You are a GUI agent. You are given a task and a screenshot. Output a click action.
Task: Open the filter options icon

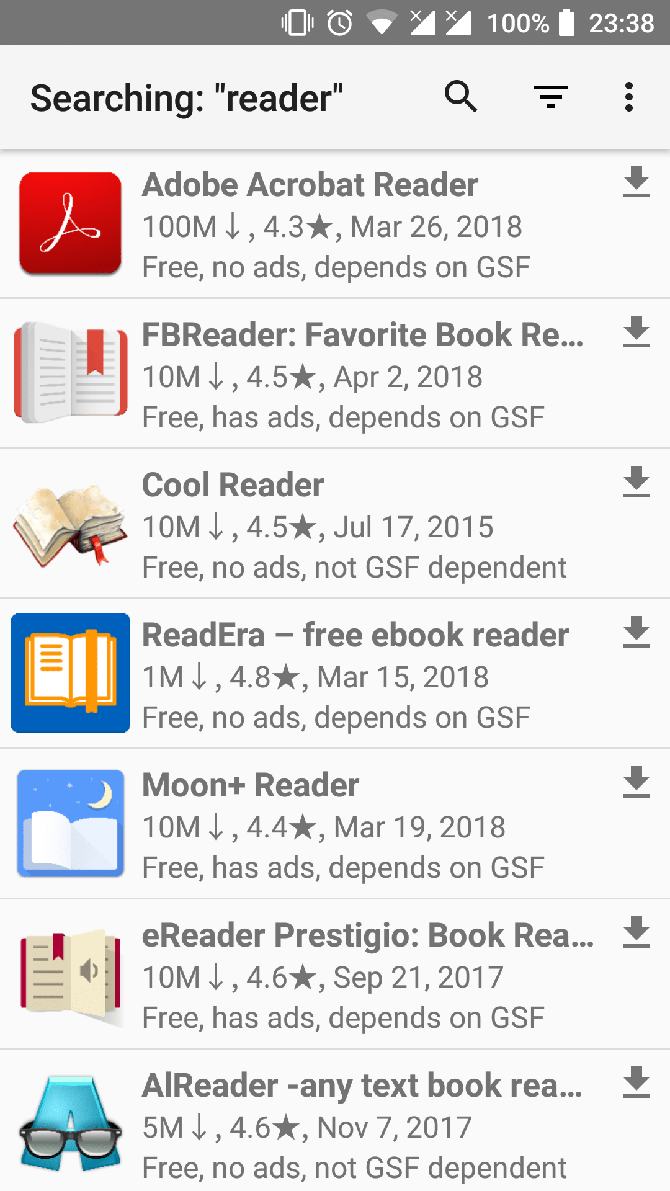click(x=550, y=97)
